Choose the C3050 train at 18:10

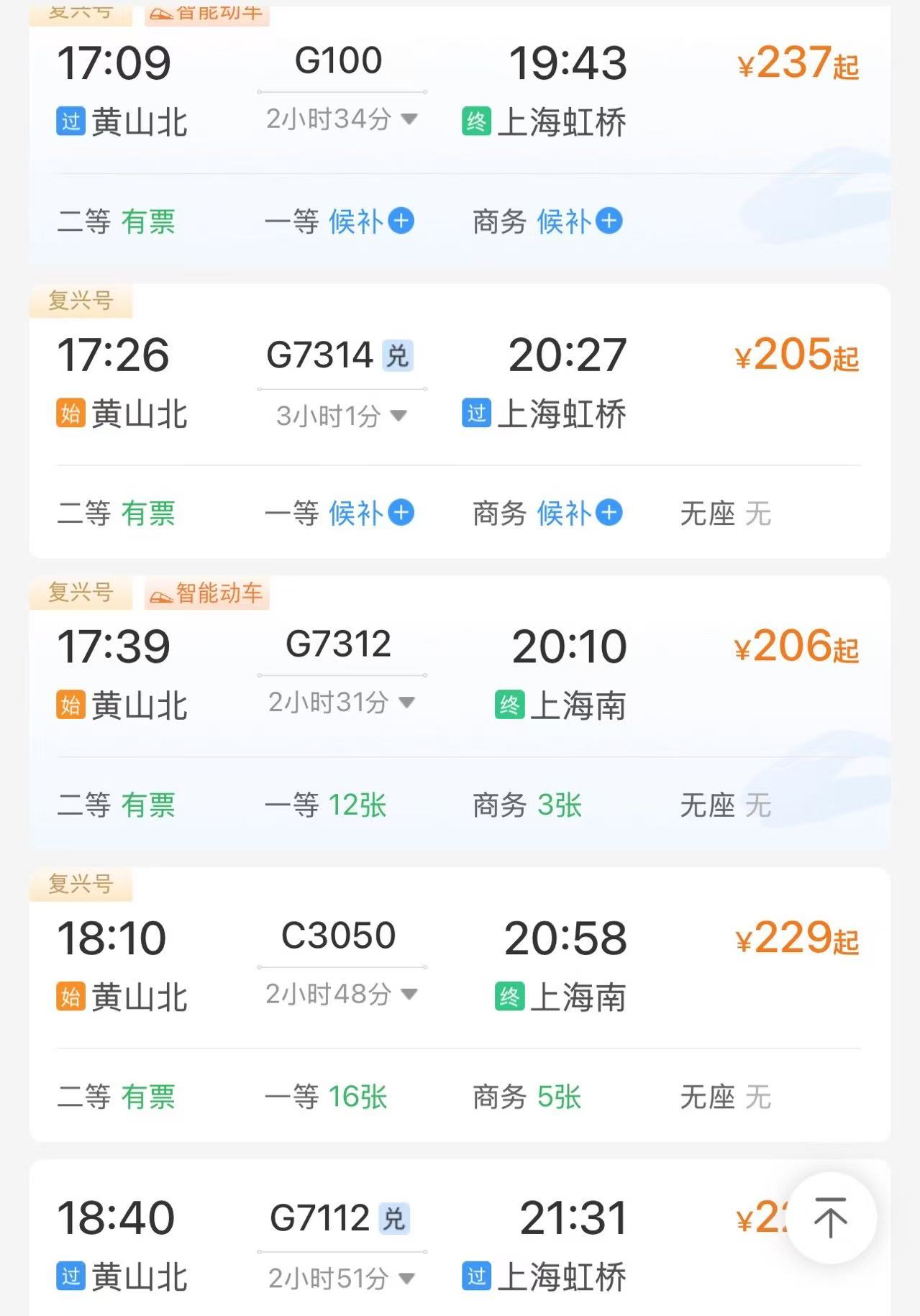pos(338,936)
